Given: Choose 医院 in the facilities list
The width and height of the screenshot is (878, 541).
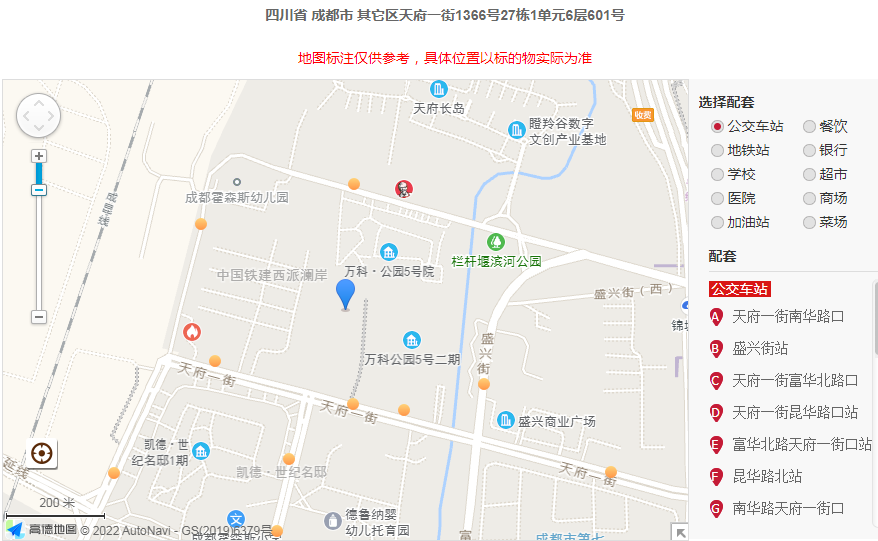Looking at the screenshot, I should 717,199.
